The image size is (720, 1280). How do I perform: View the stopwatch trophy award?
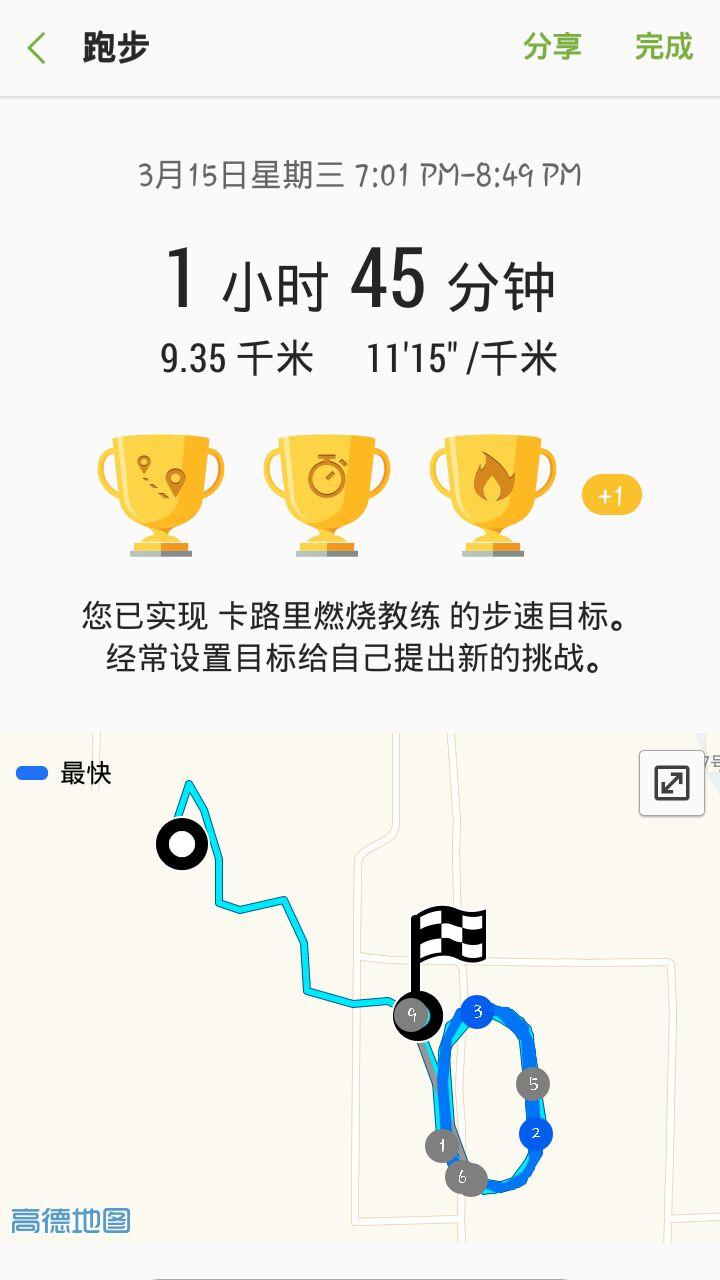[327, 494]
